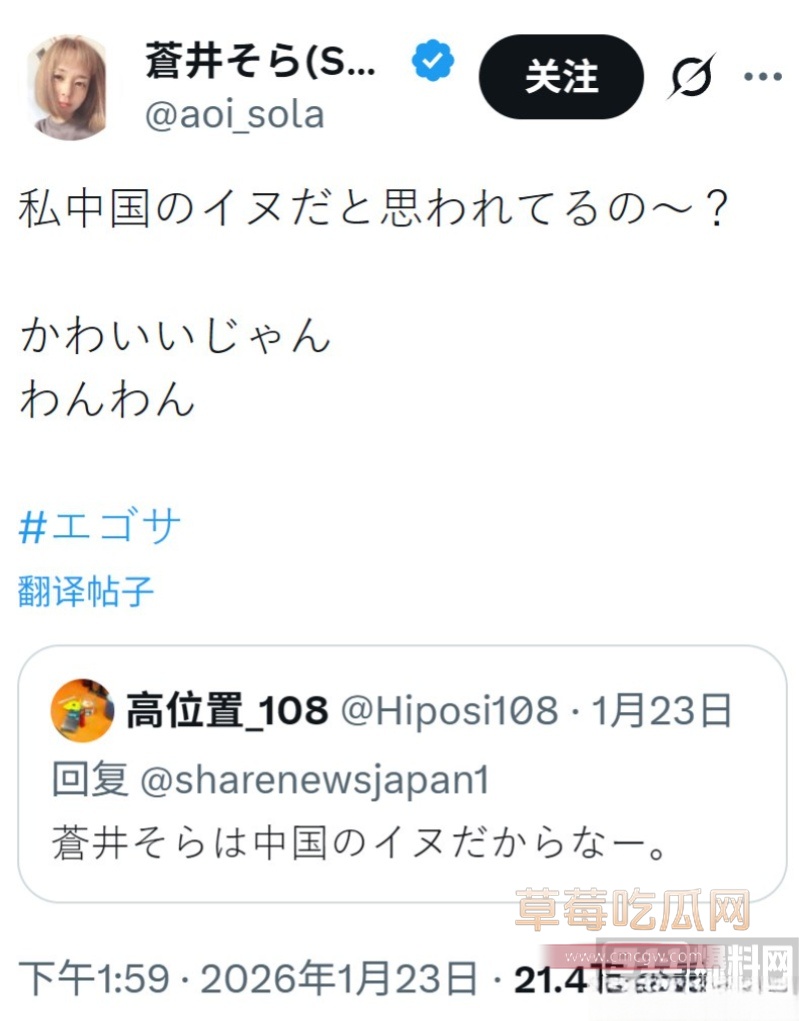
Task: Click 高位置_108's avatar in quoted tweet
Action: click(x=82, y=710)
